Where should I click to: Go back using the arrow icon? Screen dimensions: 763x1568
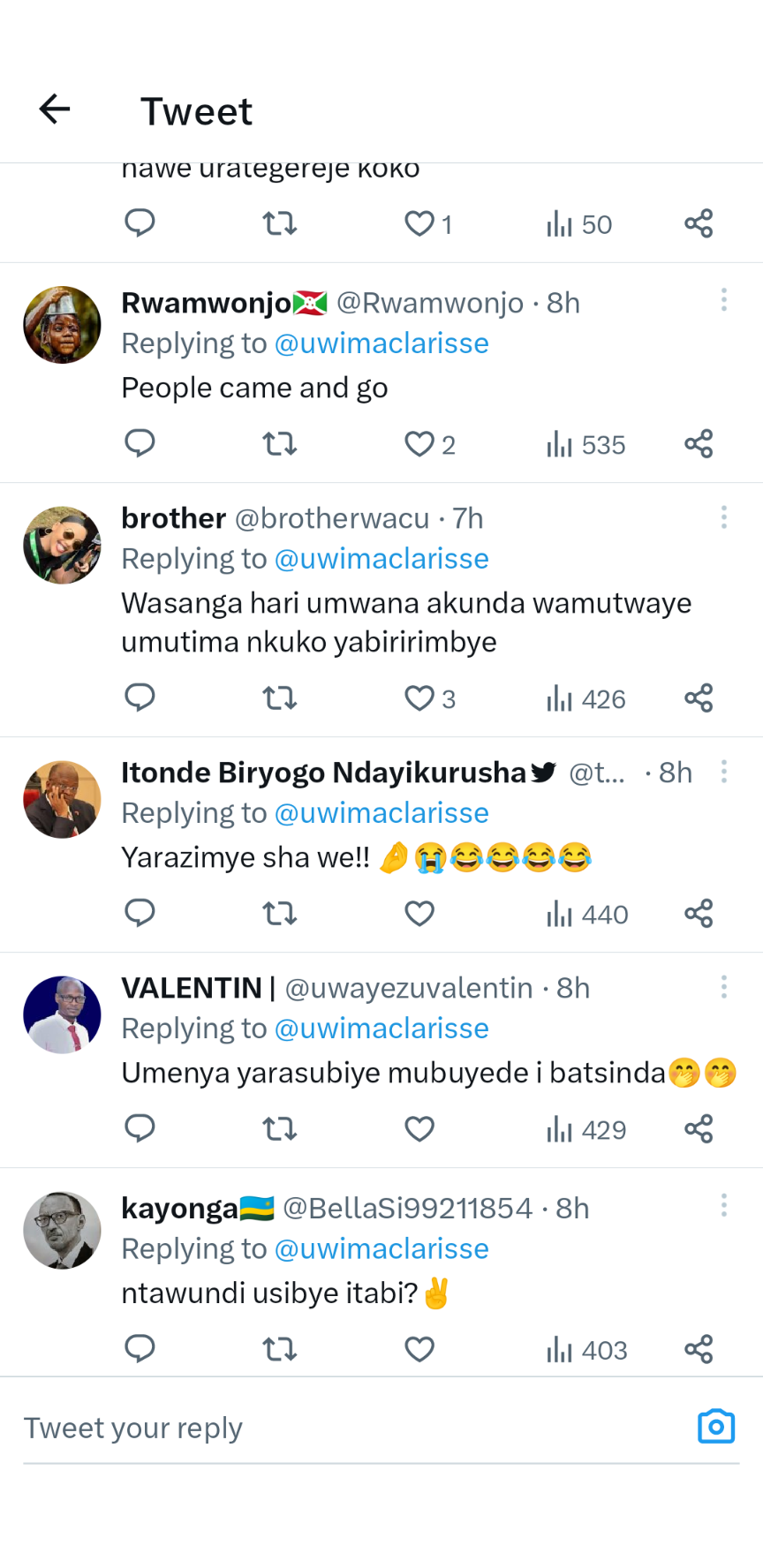point(55,109)
